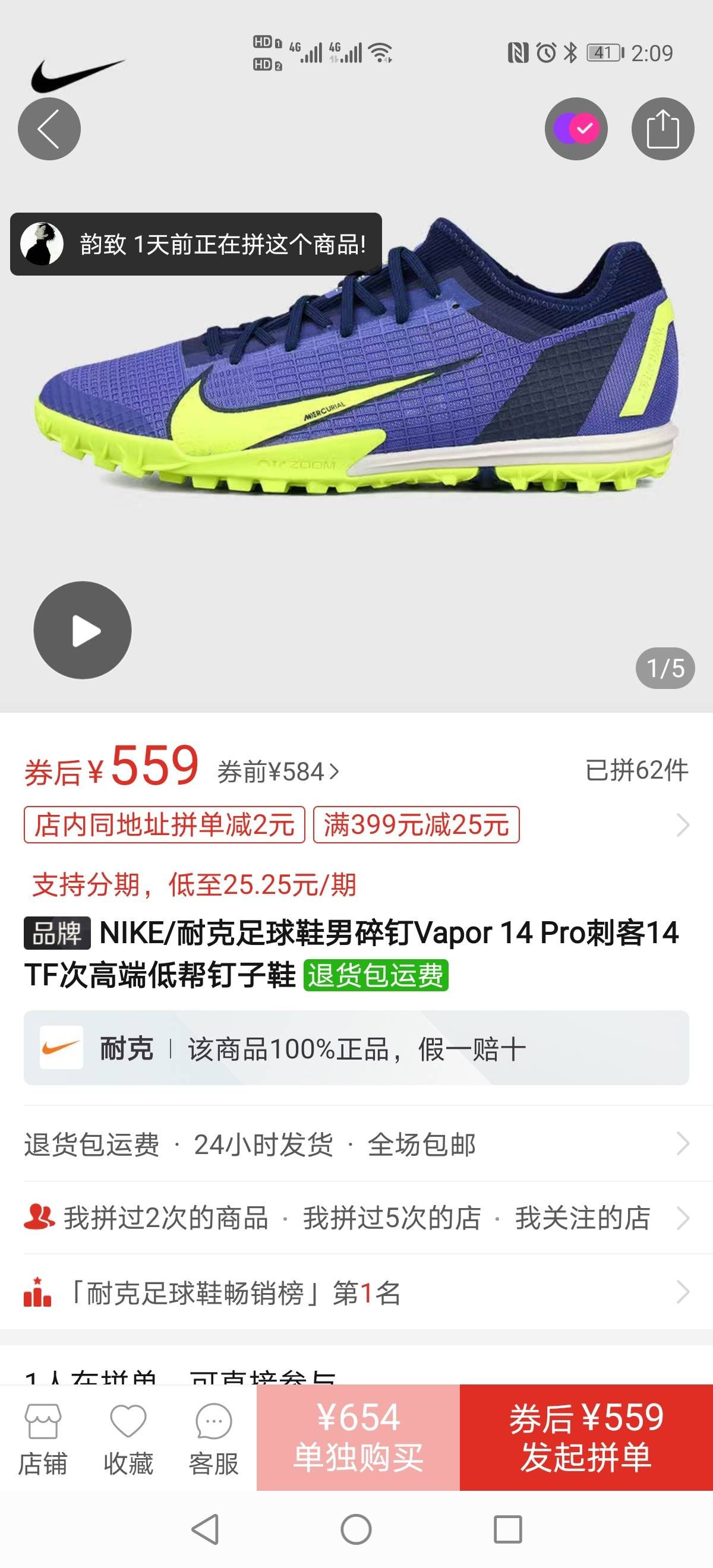The height and width of the screenshot is (1568, 713).
Task: View 耐克足球鞋畅销榜 ranking
Action: (x=356, y=1292)
